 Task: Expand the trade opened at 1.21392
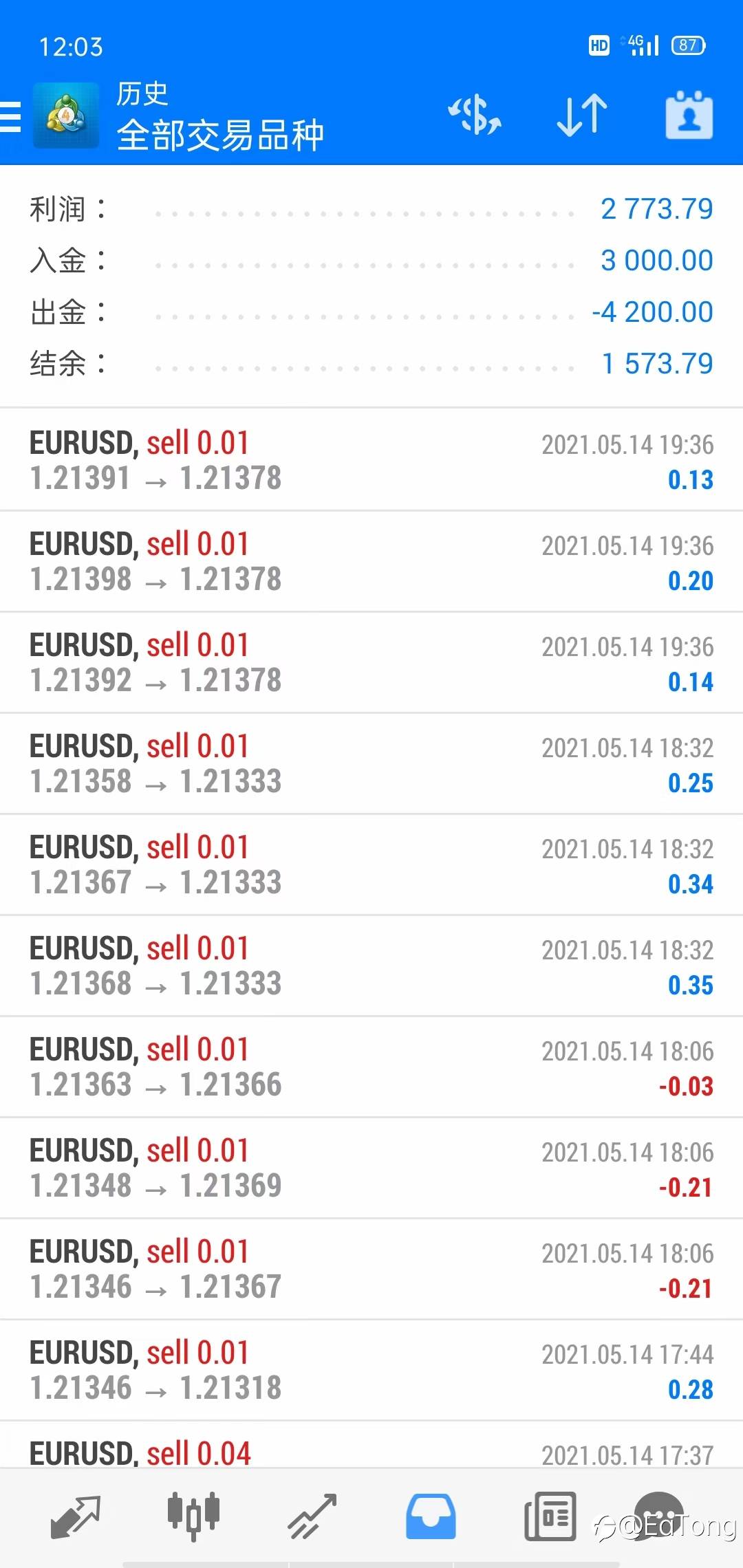click(x=371, y=662)
